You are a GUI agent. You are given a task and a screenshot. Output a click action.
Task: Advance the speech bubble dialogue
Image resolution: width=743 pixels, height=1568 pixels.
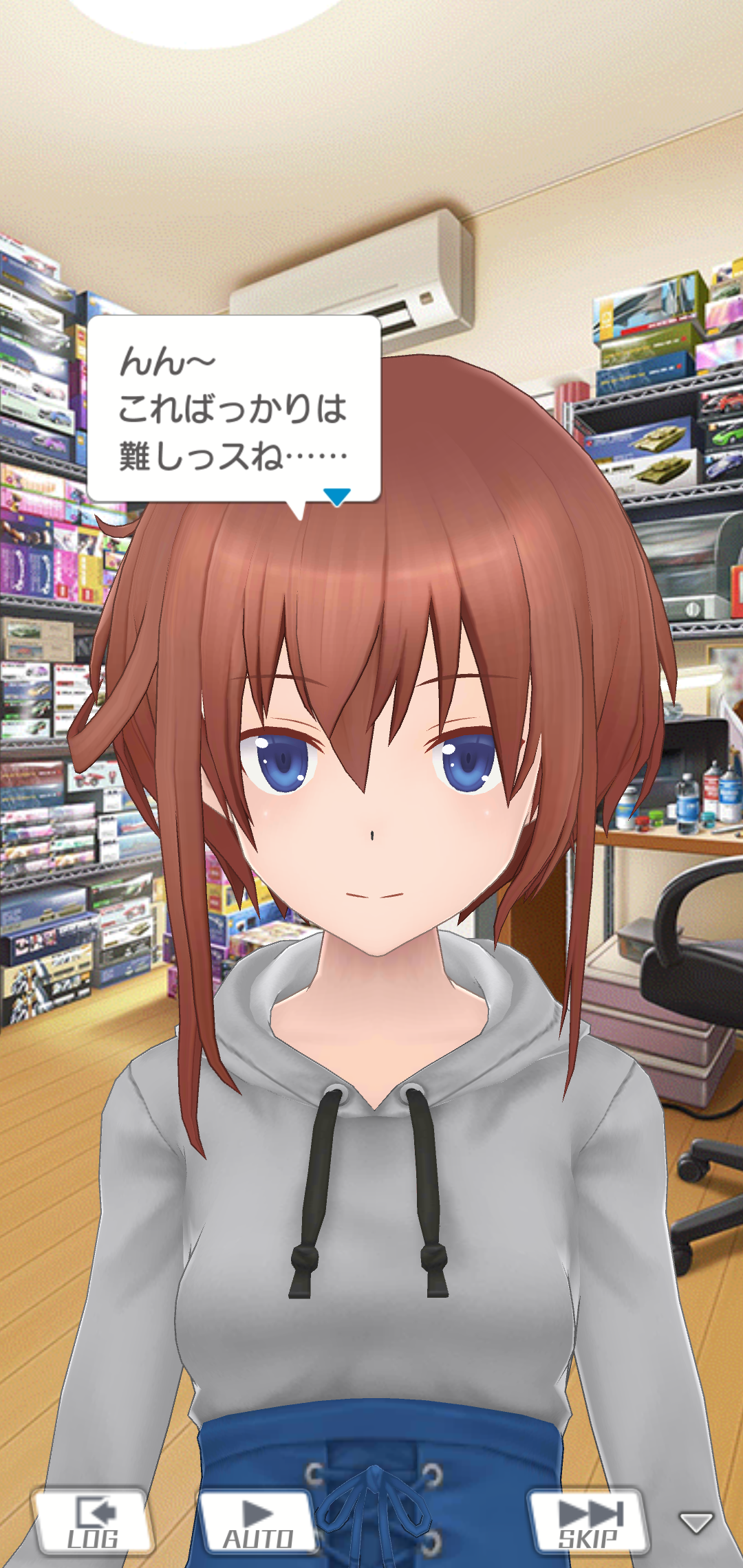coord(336,496)
